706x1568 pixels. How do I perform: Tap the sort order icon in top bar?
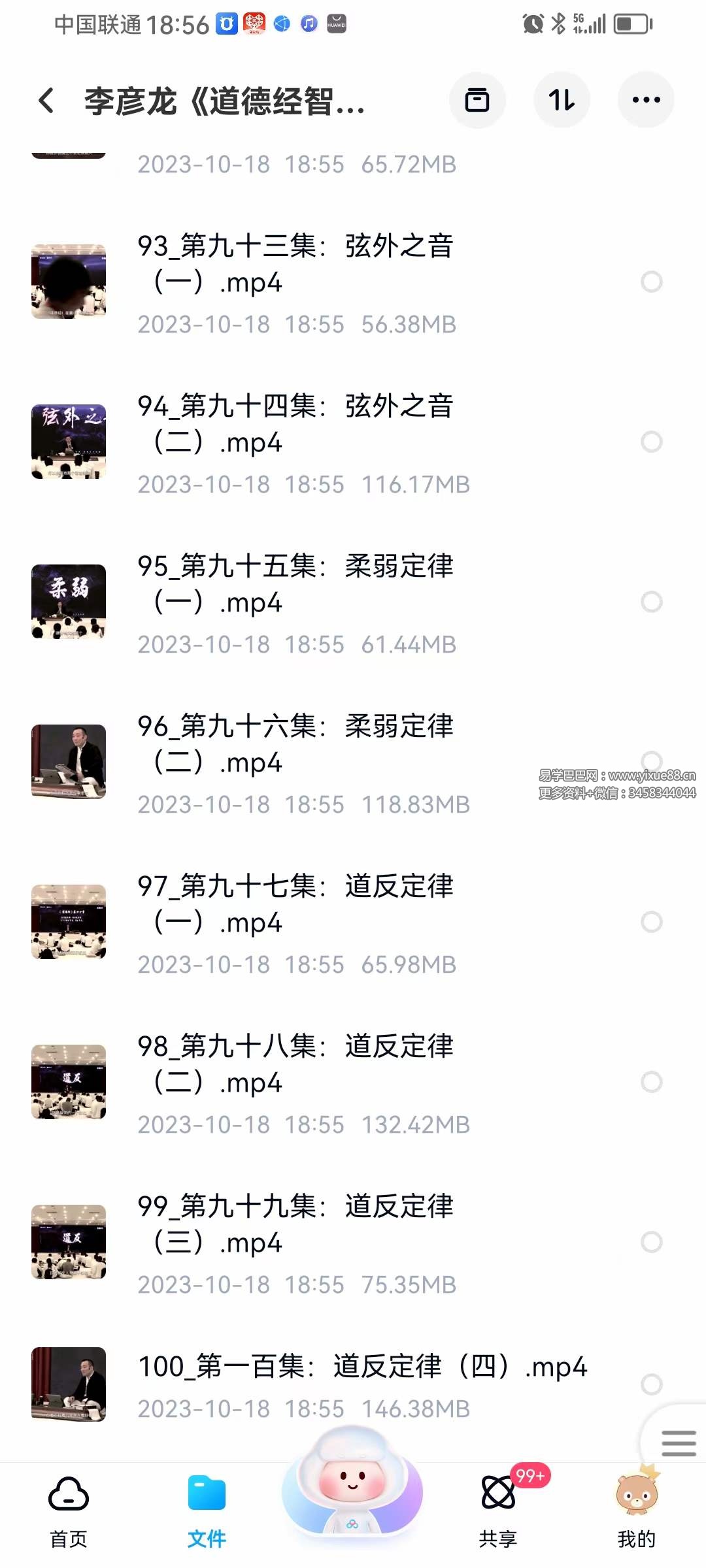(x=562, y=99)
